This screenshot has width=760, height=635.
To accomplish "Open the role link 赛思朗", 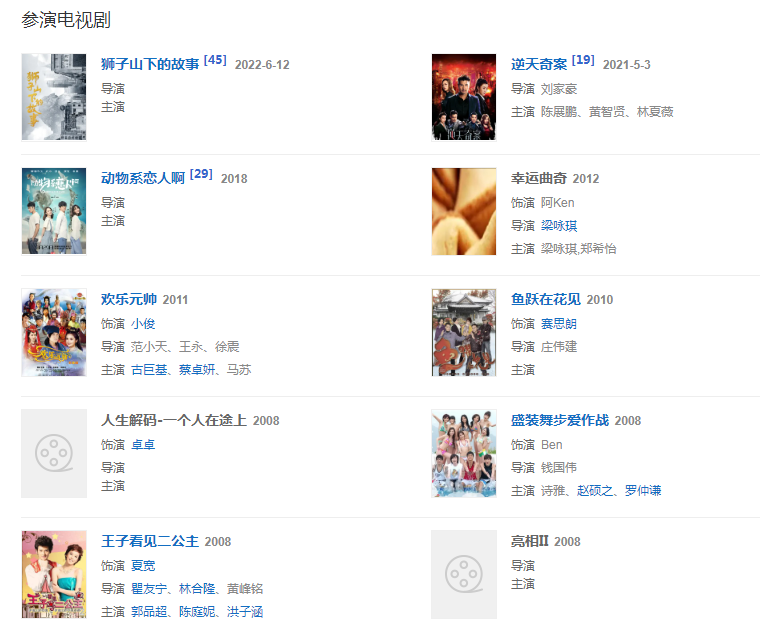I will tap(559, 324).
